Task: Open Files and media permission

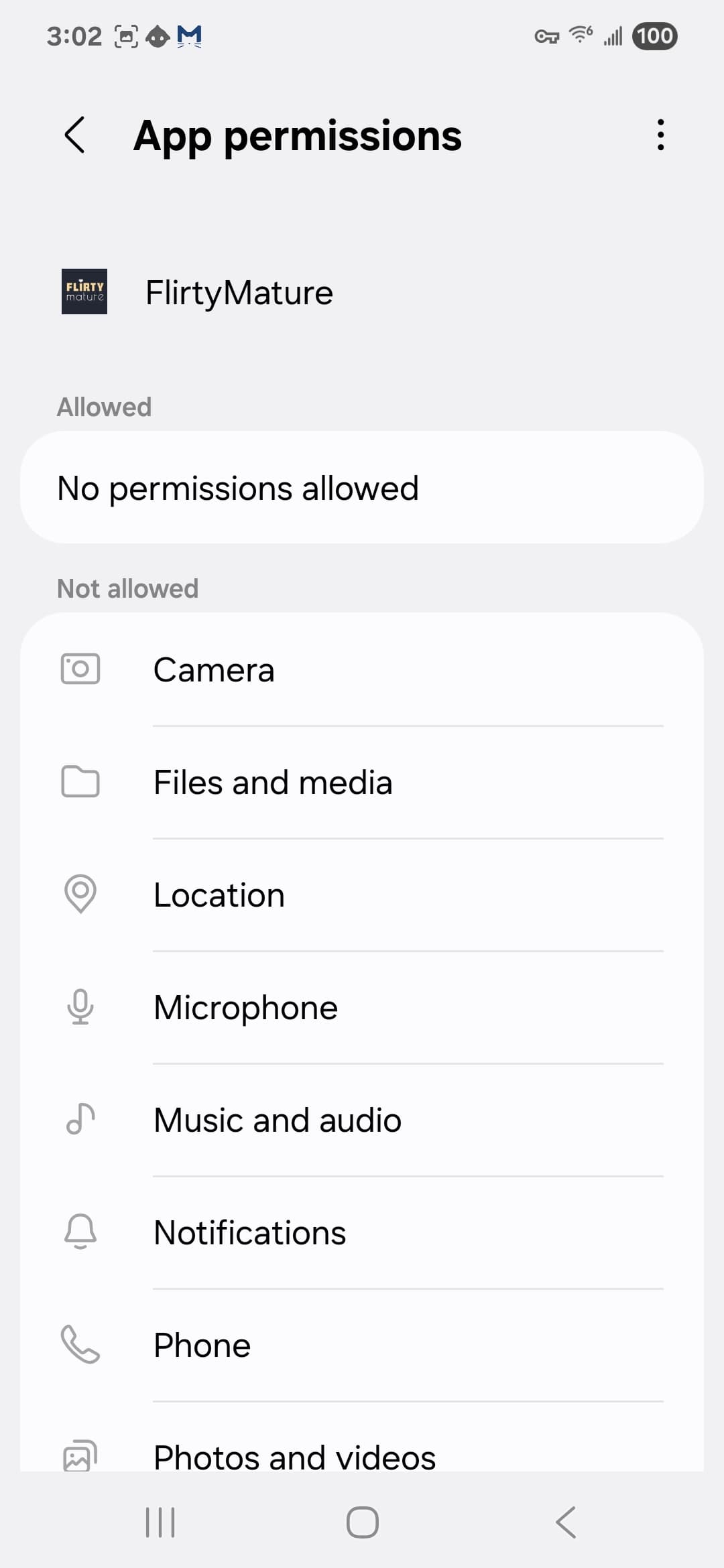Action: click(x=362, y=782)
